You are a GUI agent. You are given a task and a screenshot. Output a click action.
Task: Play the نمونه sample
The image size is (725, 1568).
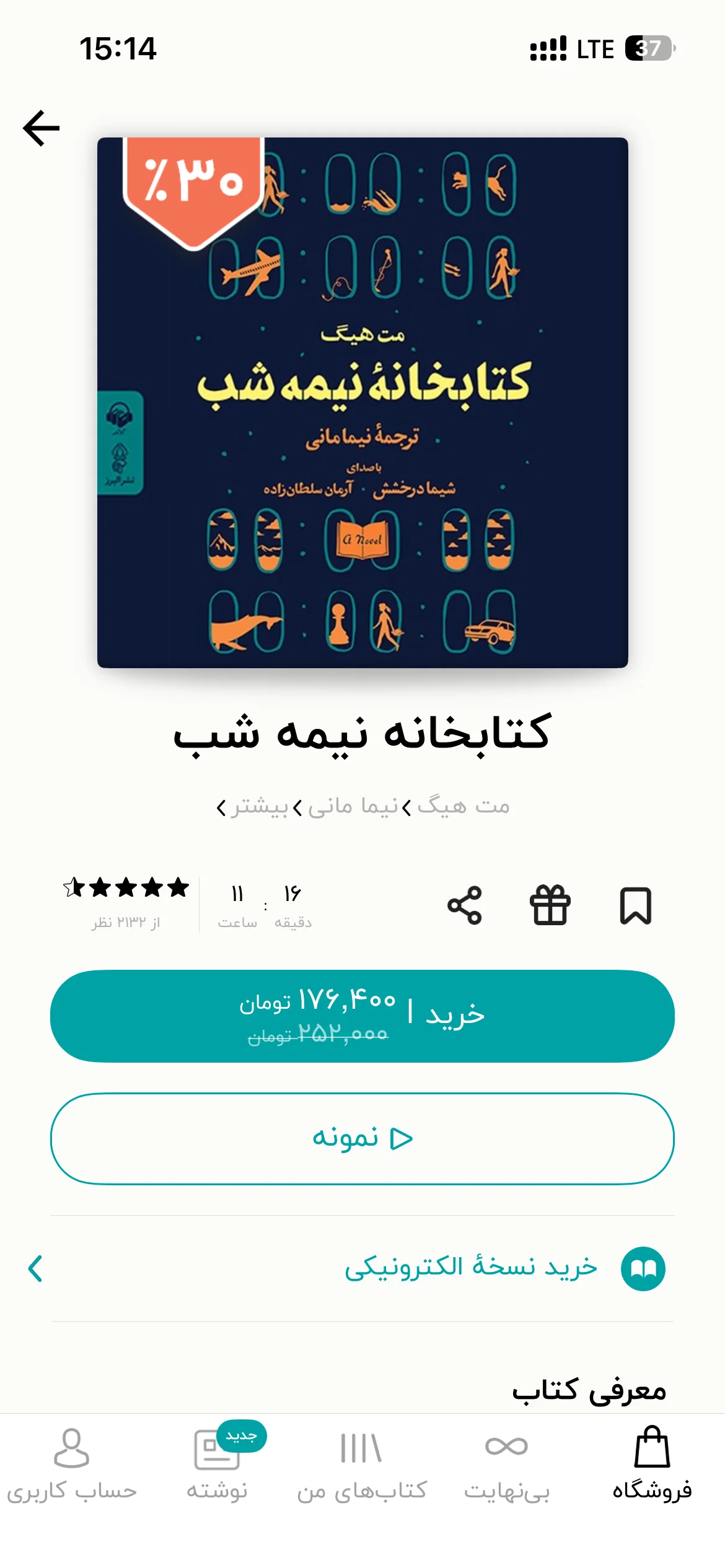click(x=362, y=1138)
